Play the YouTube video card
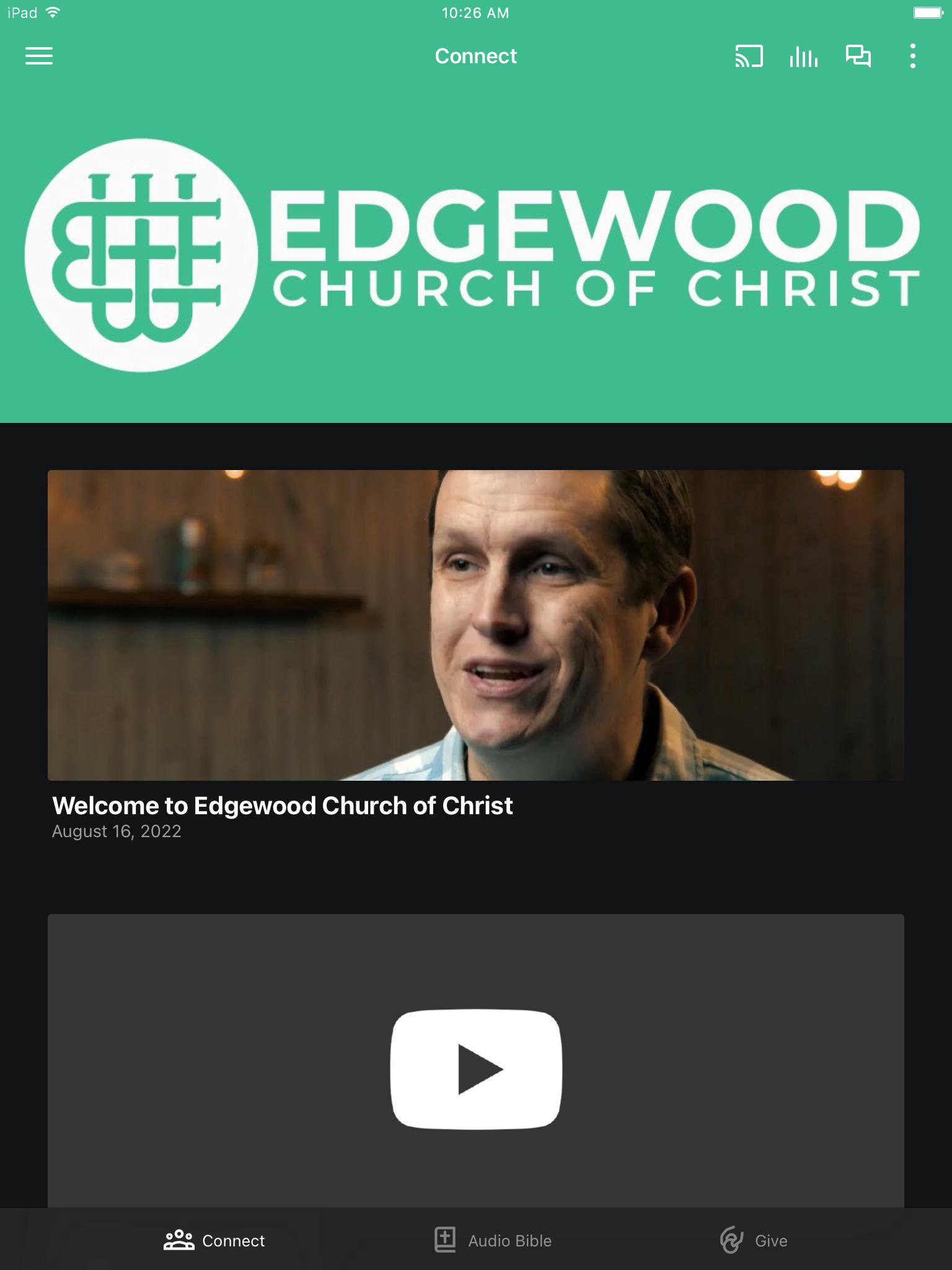This screenshot has height=1270, width=952. (476, 1069)
